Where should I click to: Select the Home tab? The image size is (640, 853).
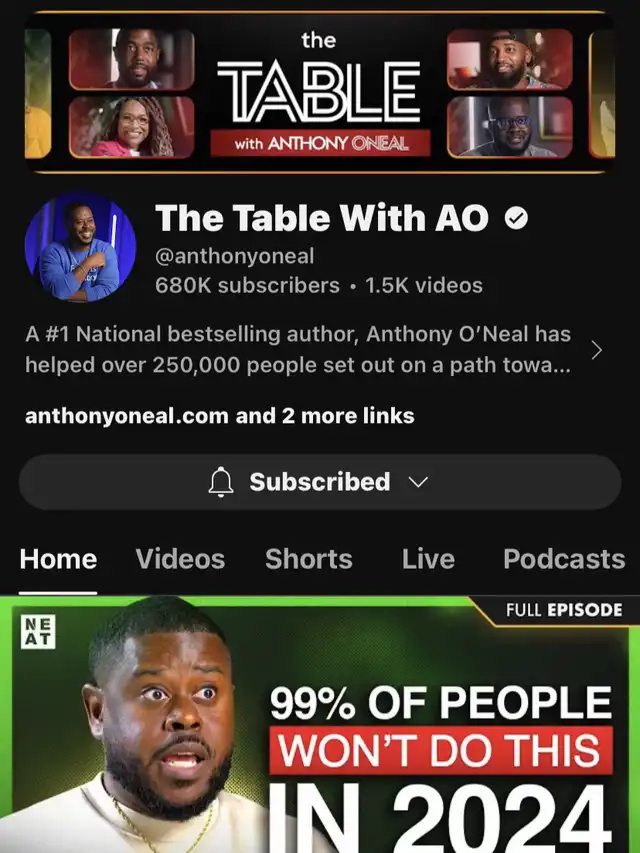58,559
